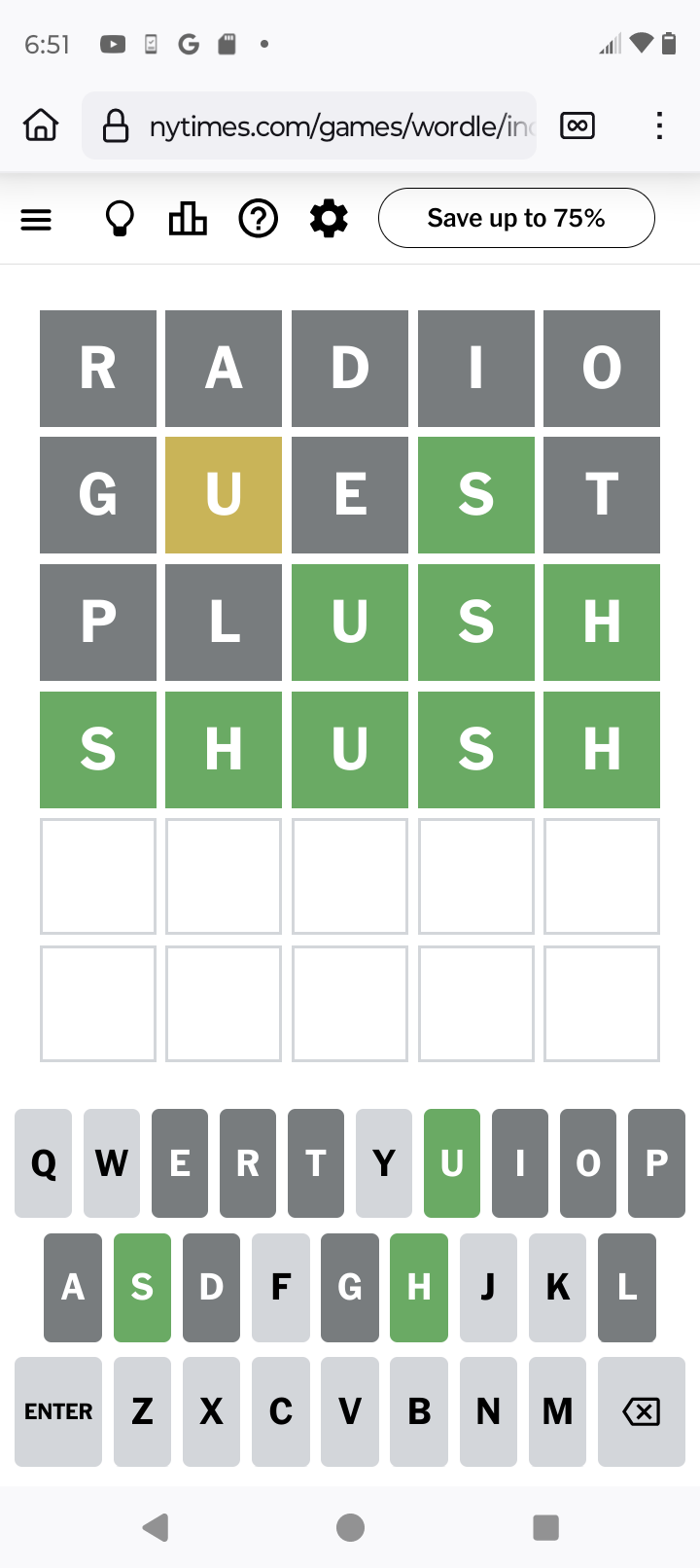
Task: Delete a letter with the backspace key
Action: 642,1411
